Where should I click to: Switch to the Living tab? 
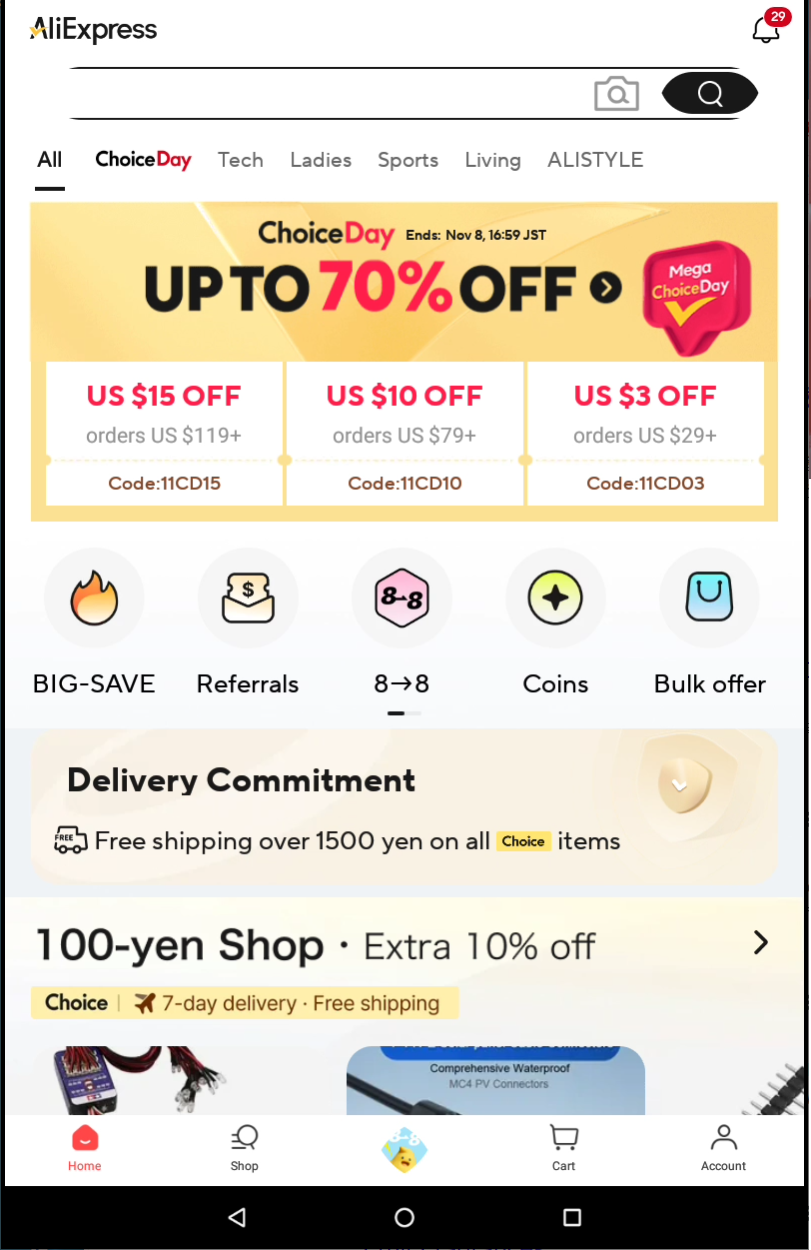click(493, 160)
